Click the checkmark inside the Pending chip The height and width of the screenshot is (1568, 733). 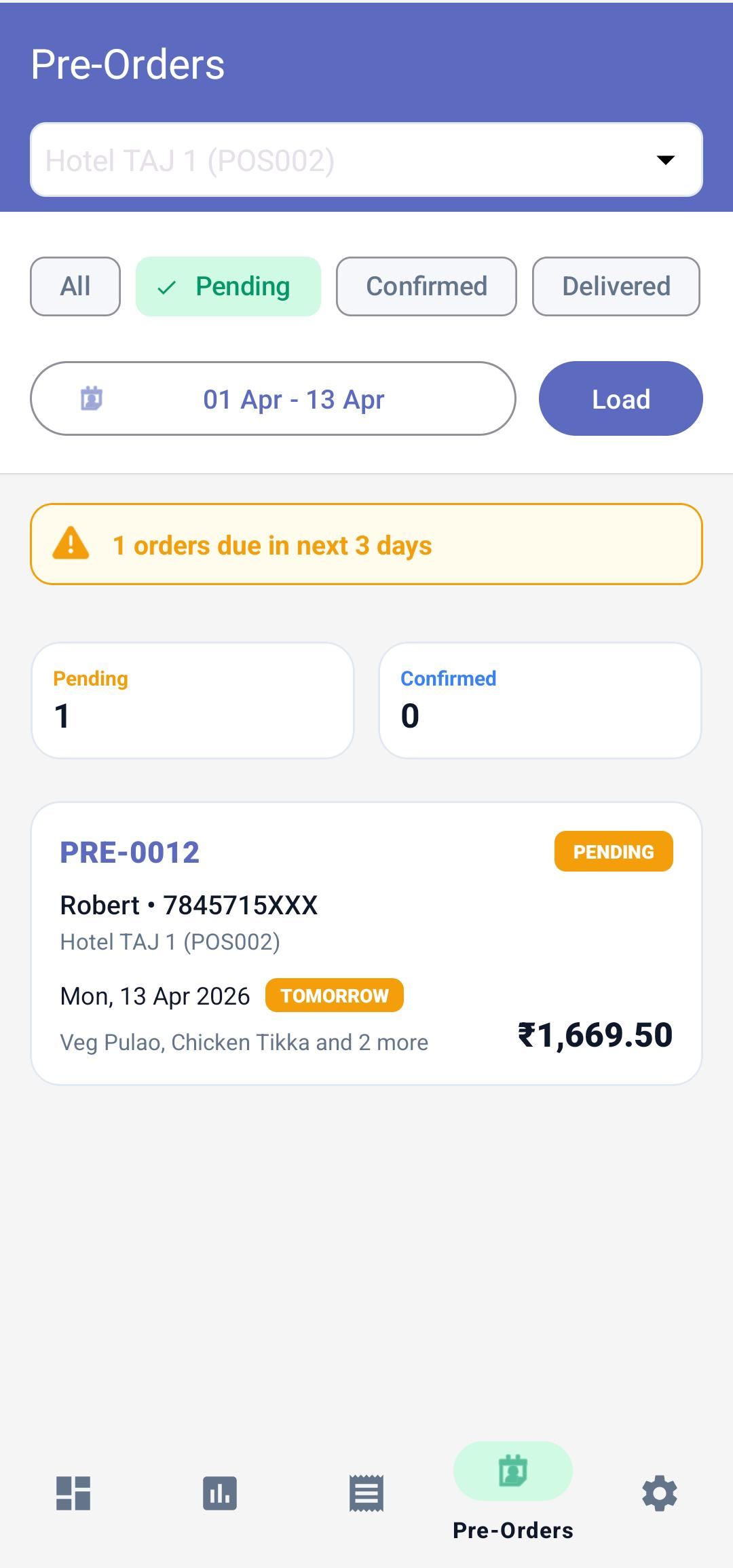165,286
